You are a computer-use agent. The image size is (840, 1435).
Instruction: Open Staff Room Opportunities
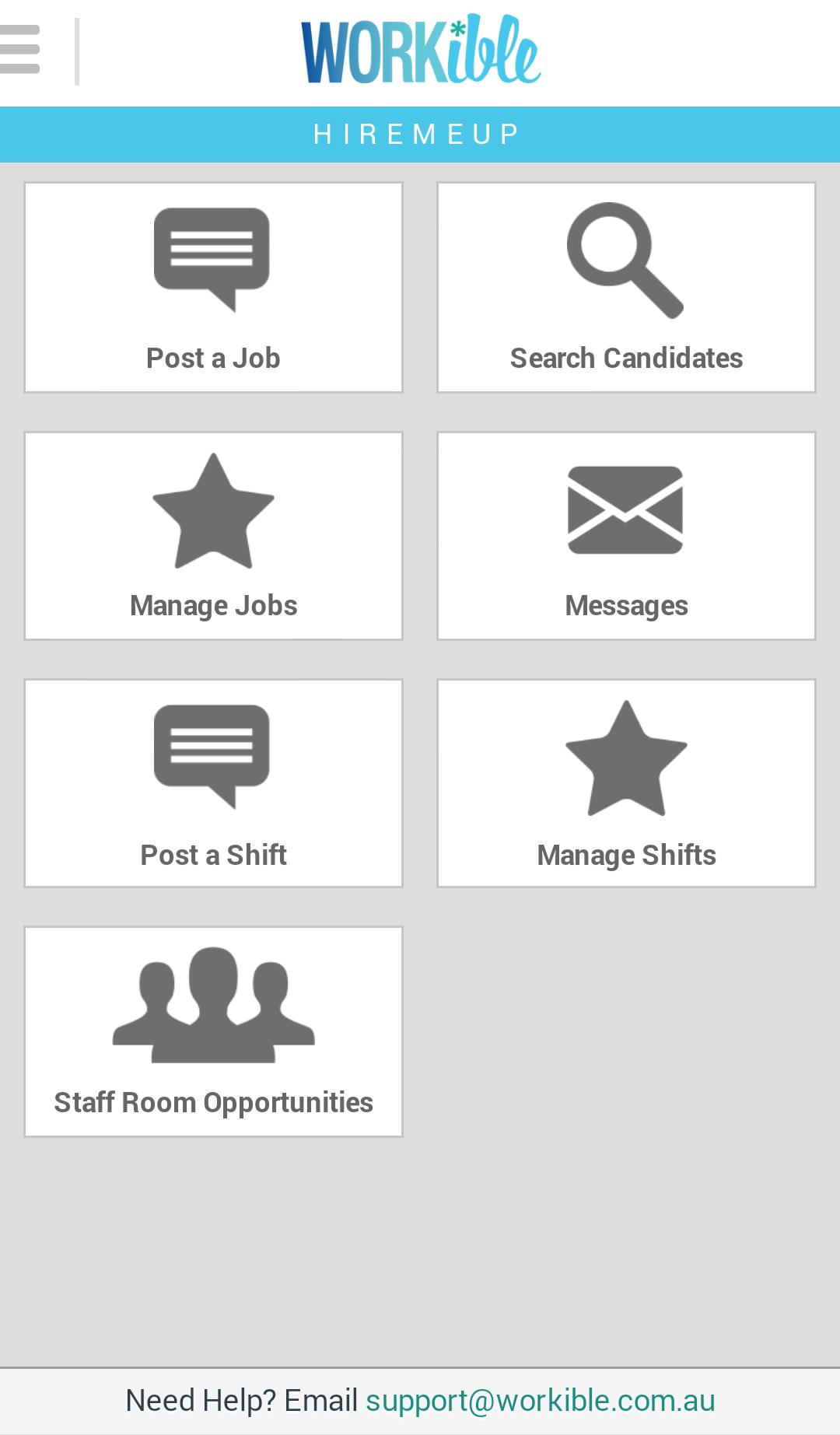tap(213, 1031)
